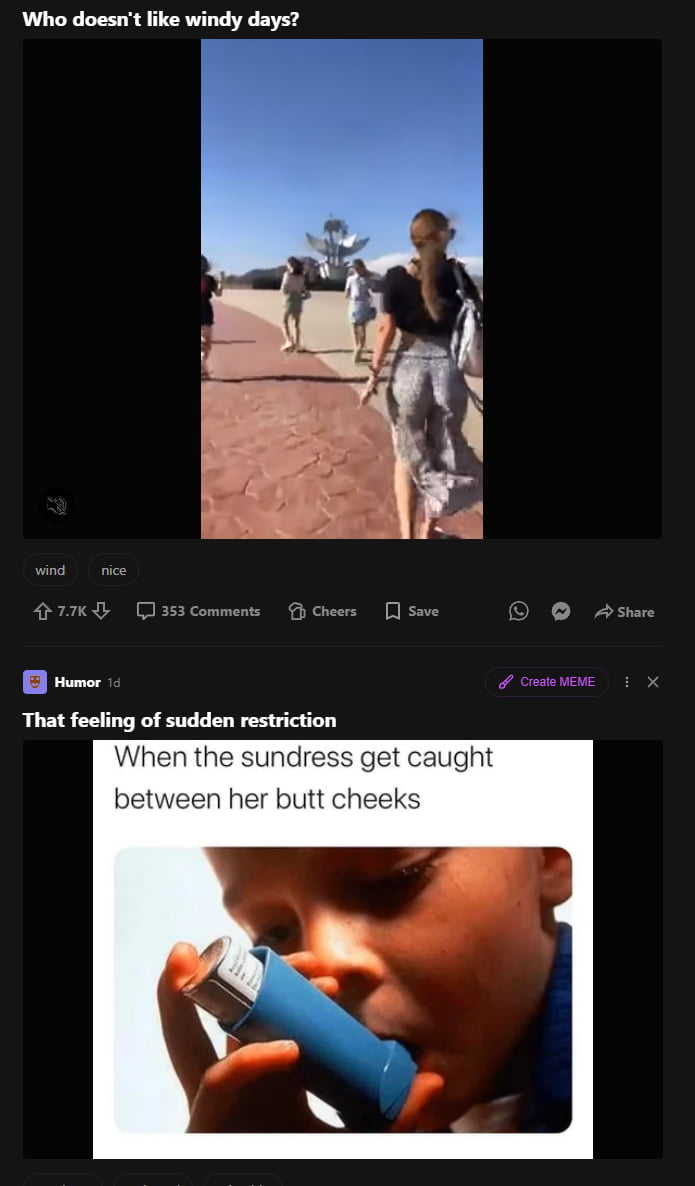The width and height of the screenshot is (695, 1186).
Task: Select the wind tag chip
Action: click(50, 570)
